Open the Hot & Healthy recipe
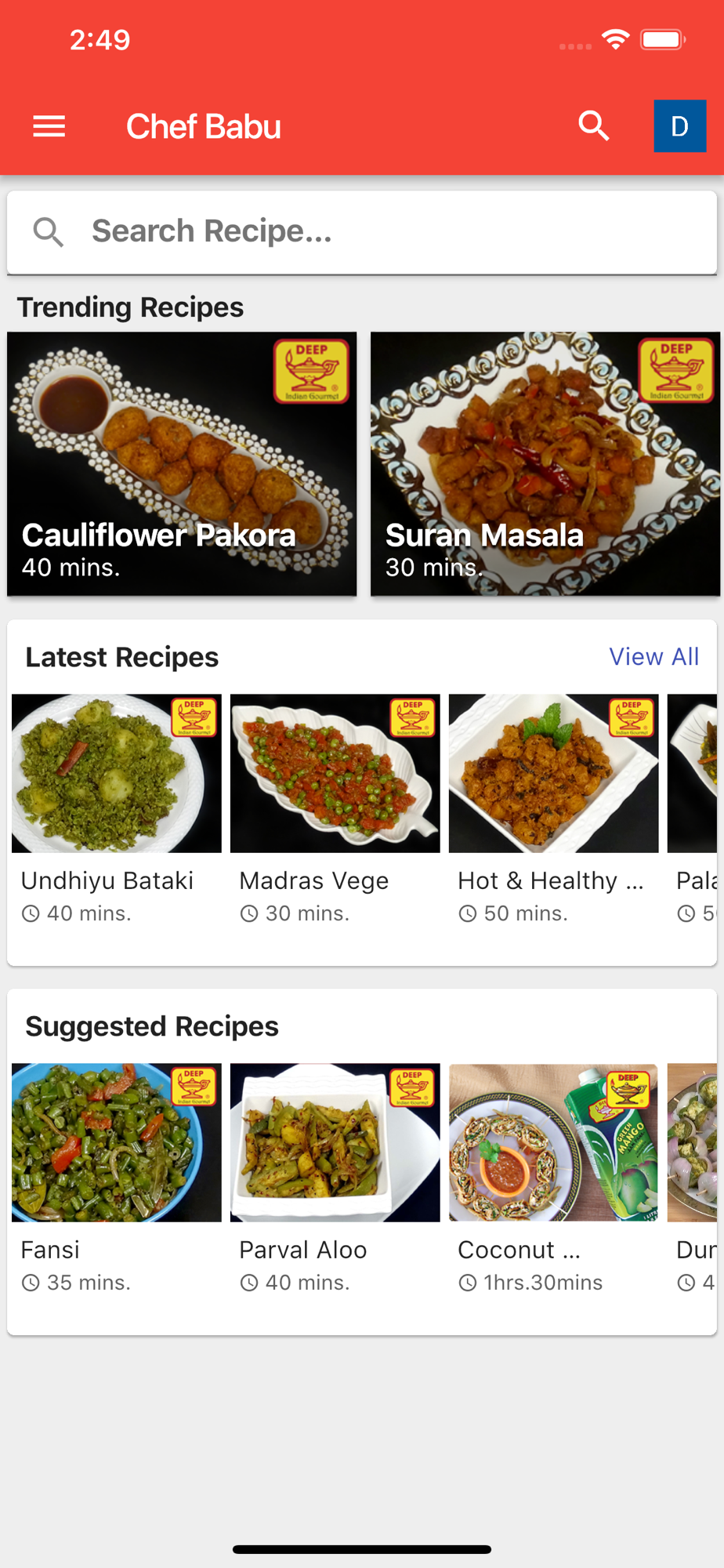 click(553, 808)
